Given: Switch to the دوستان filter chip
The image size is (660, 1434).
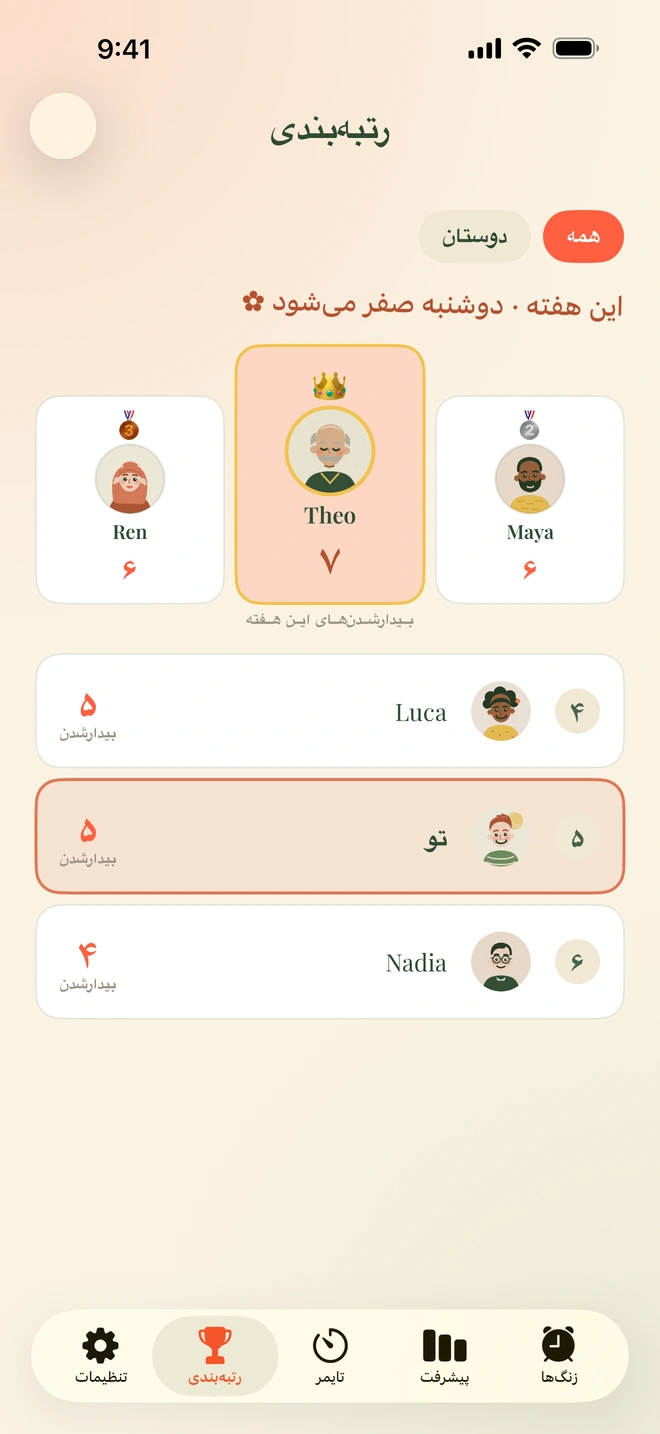Looking at the screenshot, I should click(474, 237).
